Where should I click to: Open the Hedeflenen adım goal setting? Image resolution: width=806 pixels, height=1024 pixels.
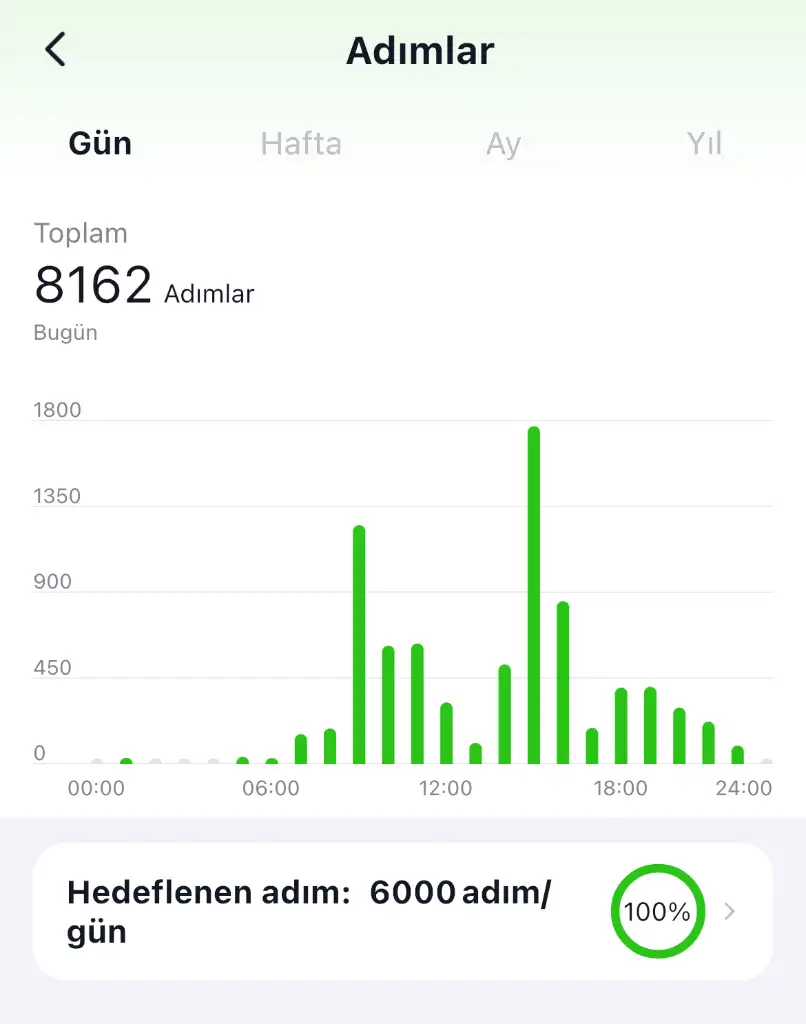click(402, 911)
